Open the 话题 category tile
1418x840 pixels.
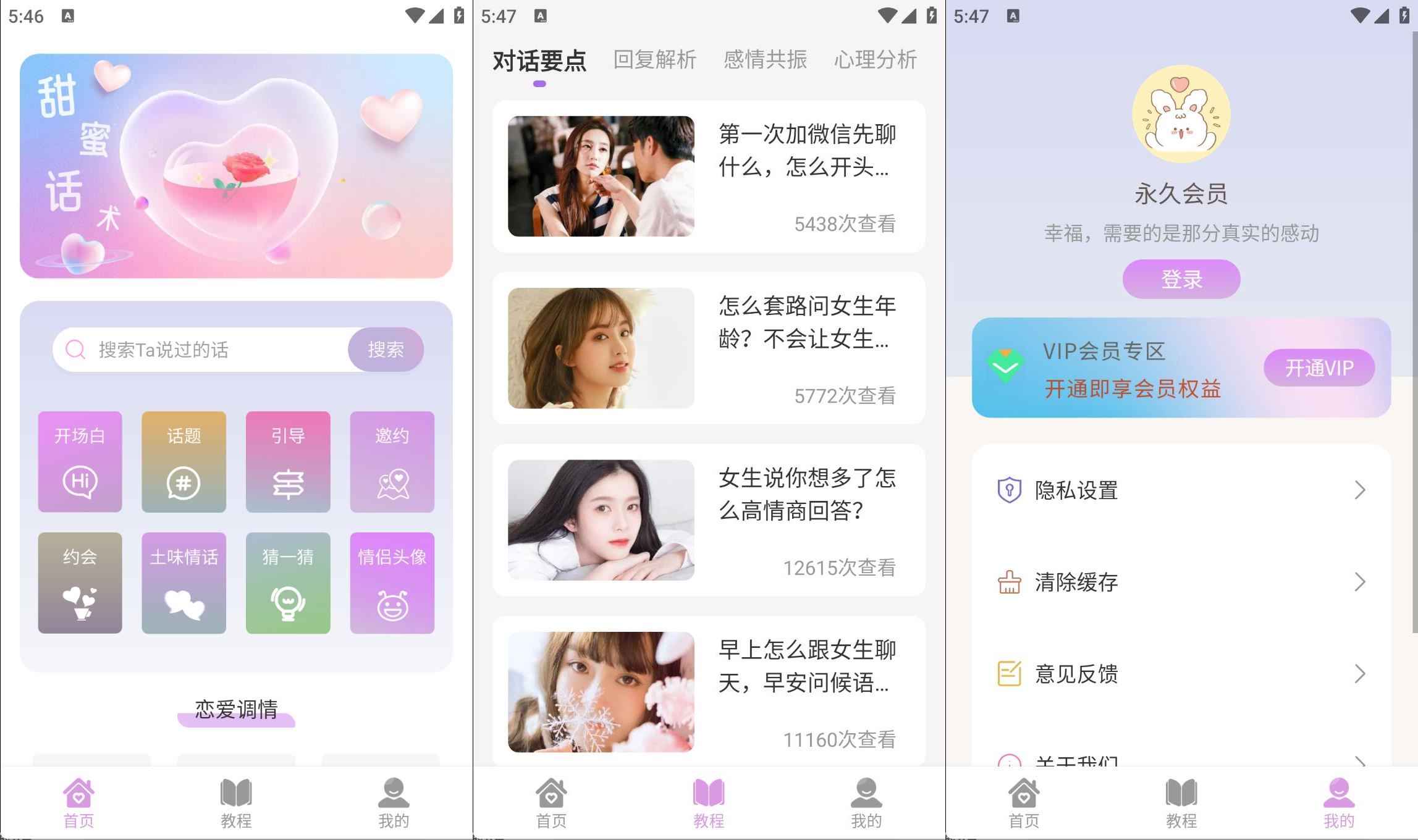[184, 461]
